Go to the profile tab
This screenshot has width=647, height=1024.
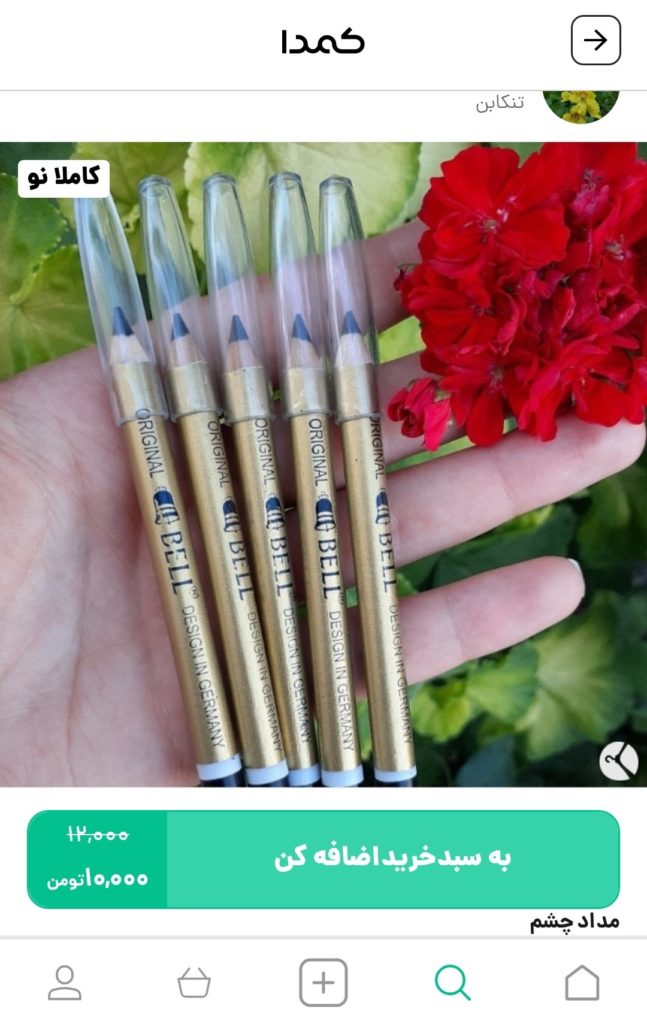click(x=65, y=982)
